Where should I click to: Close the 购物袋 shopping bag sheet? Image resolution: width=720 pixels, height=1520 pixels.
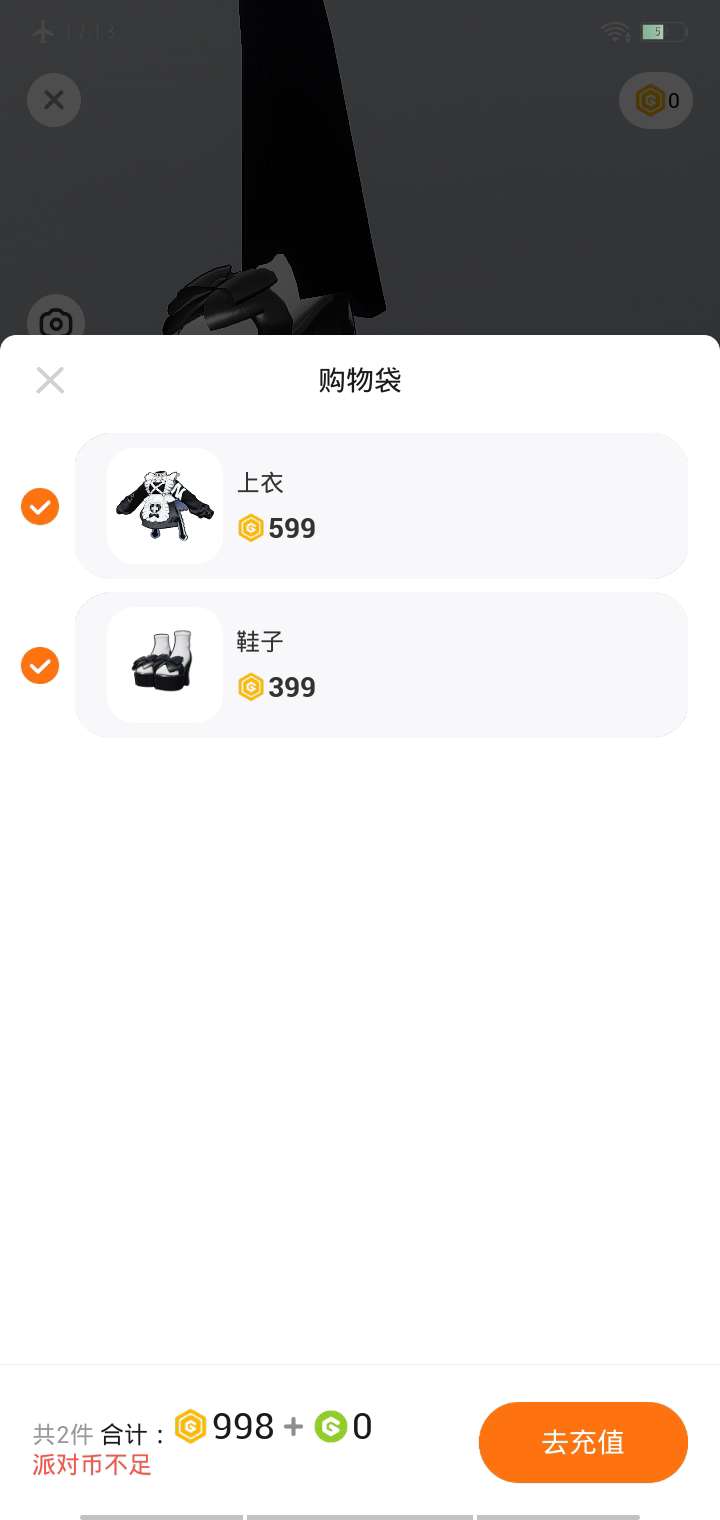(50, 380)
